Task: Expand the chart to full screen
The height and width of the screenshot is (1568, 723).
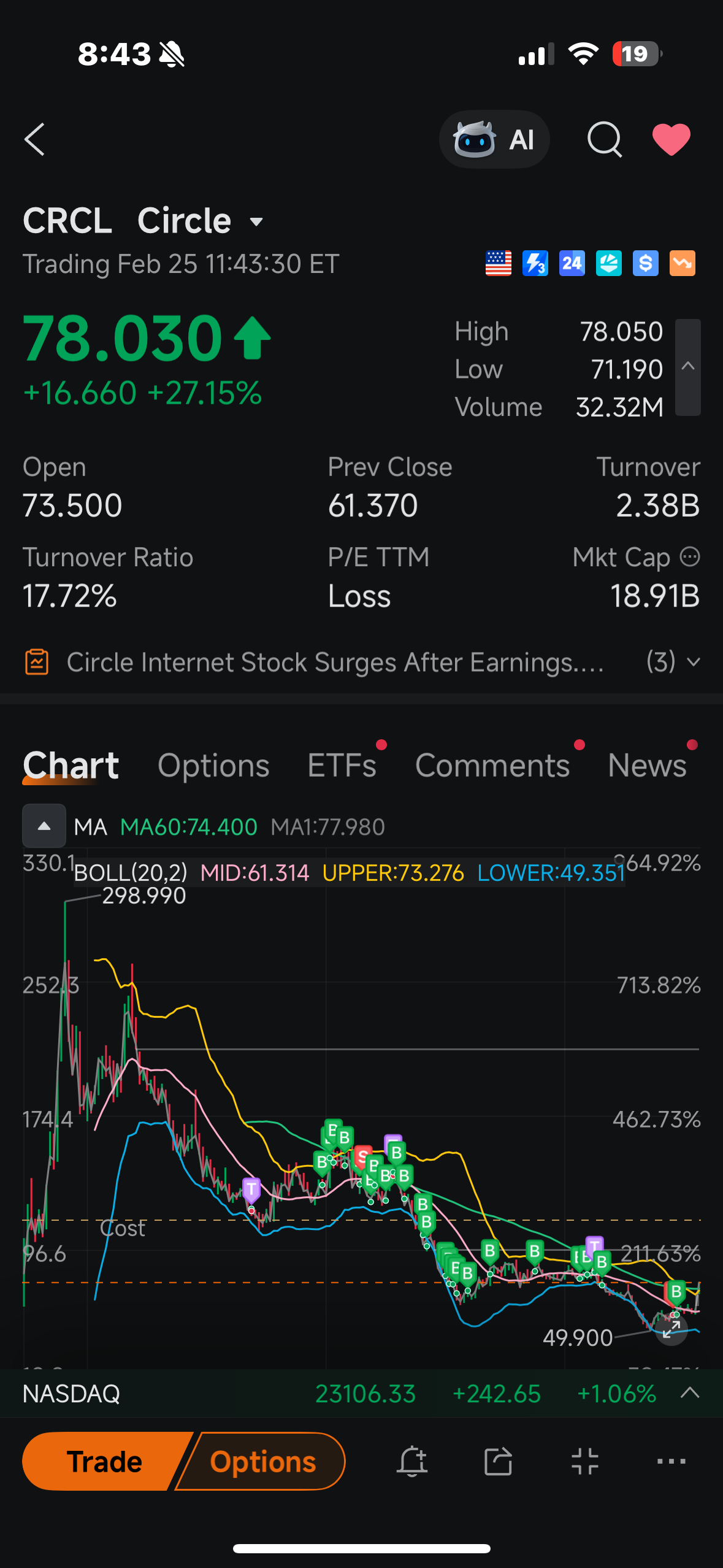Action: (671, 1328)
